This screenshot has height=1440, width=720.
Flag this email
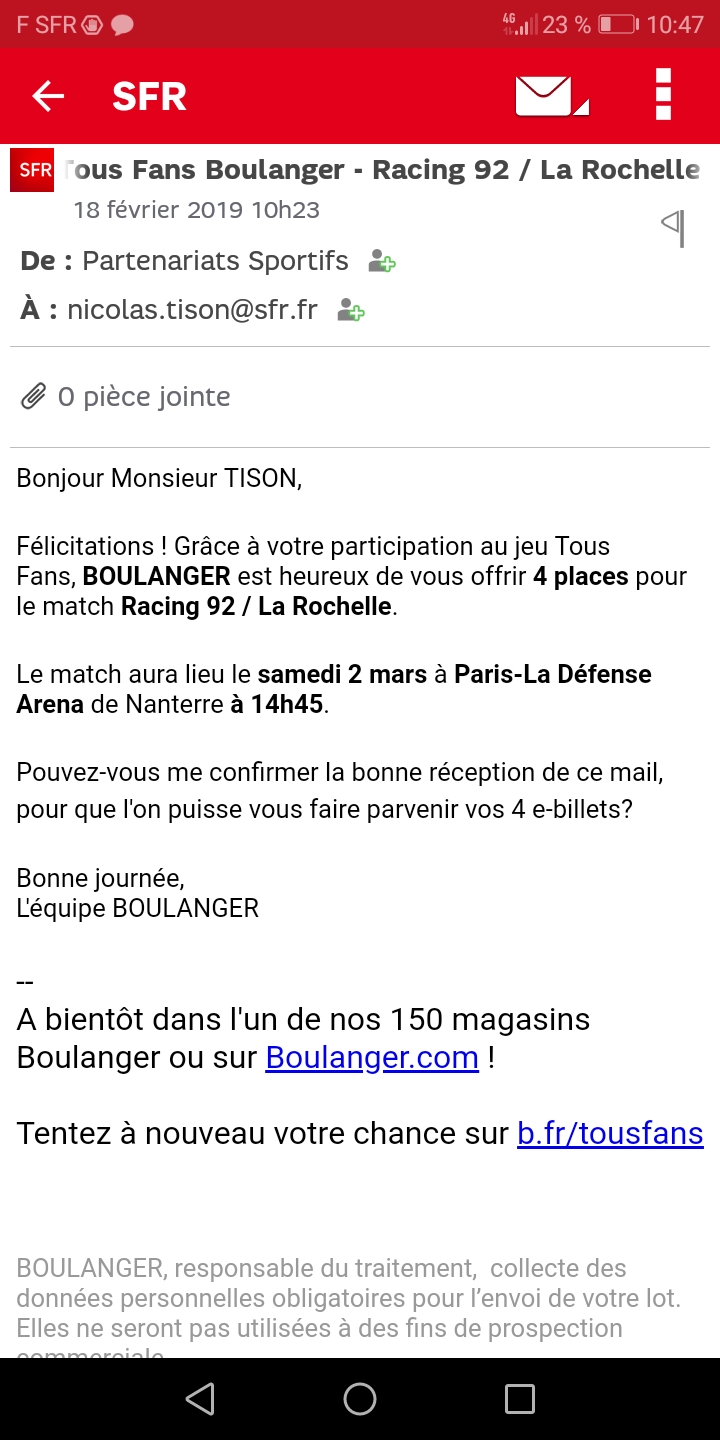[674, 228]
